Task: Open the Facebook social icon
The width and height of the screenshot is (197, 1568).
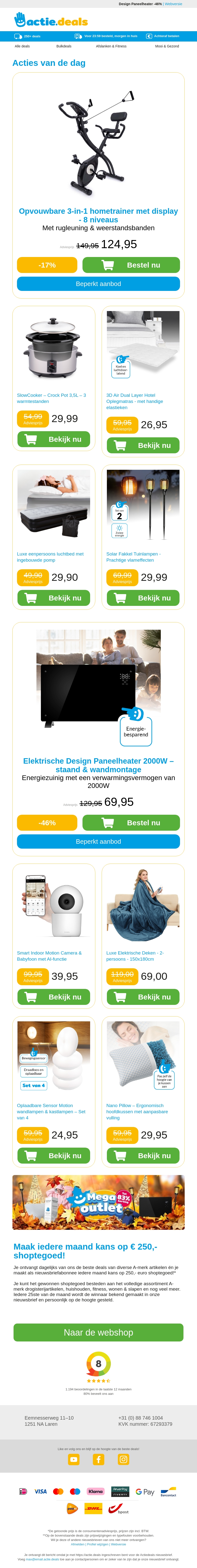Action: pos(98,1460)
